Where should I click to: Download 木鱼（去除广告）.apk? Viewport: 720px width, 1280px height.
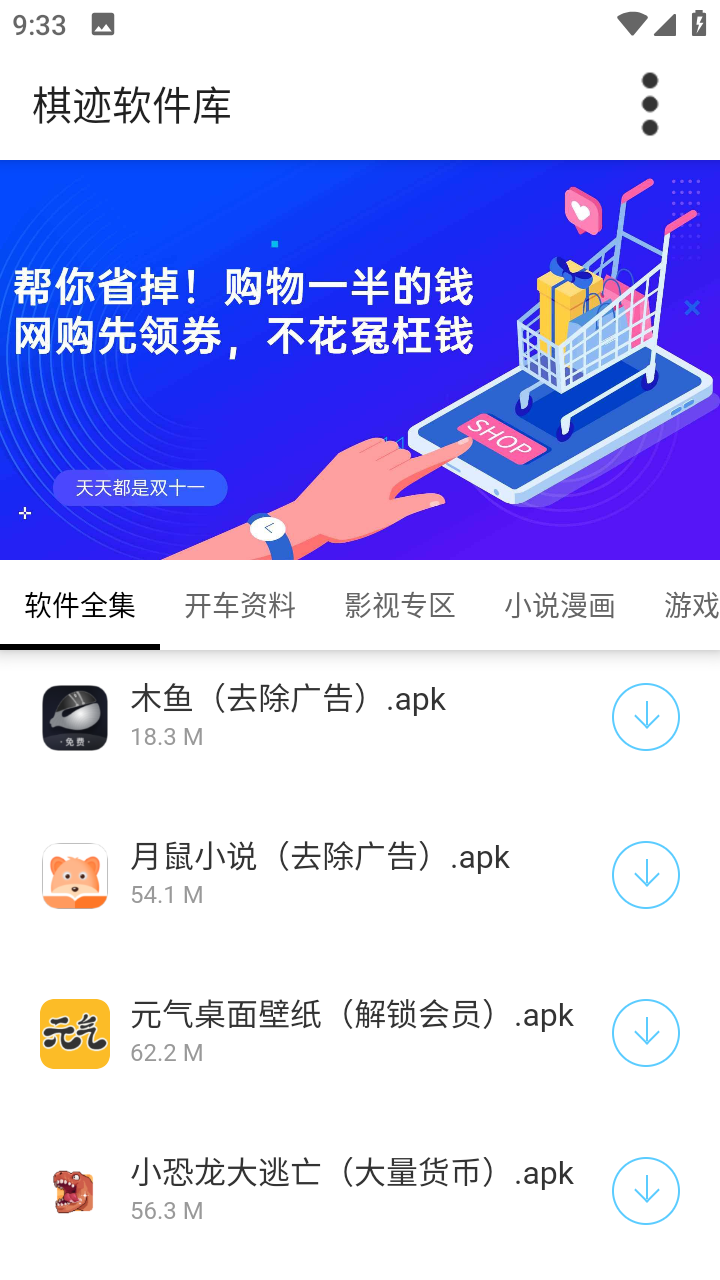(646, 717)
